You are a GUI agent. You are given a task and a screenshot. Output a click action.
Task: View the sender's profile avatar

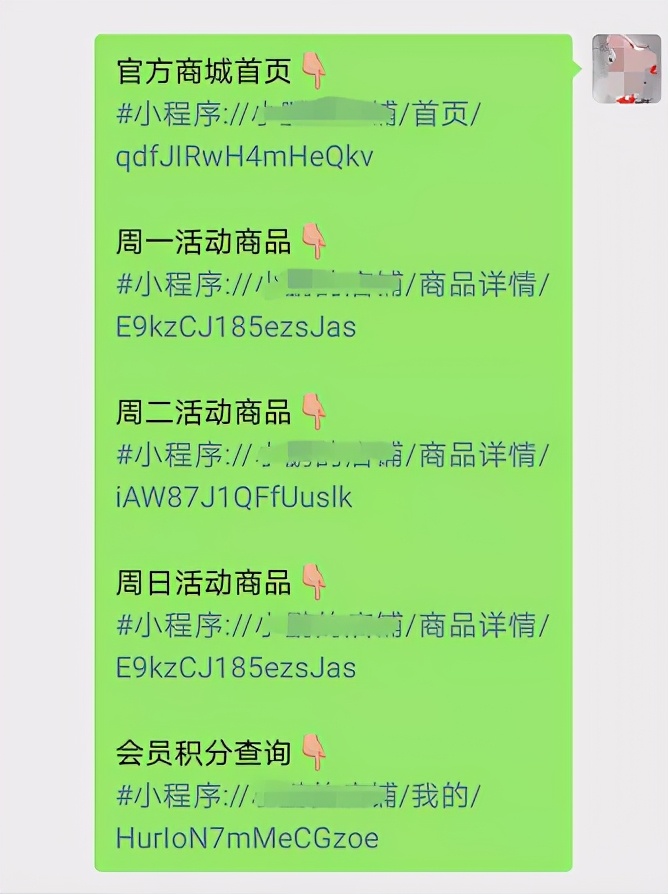click(626, 68)
